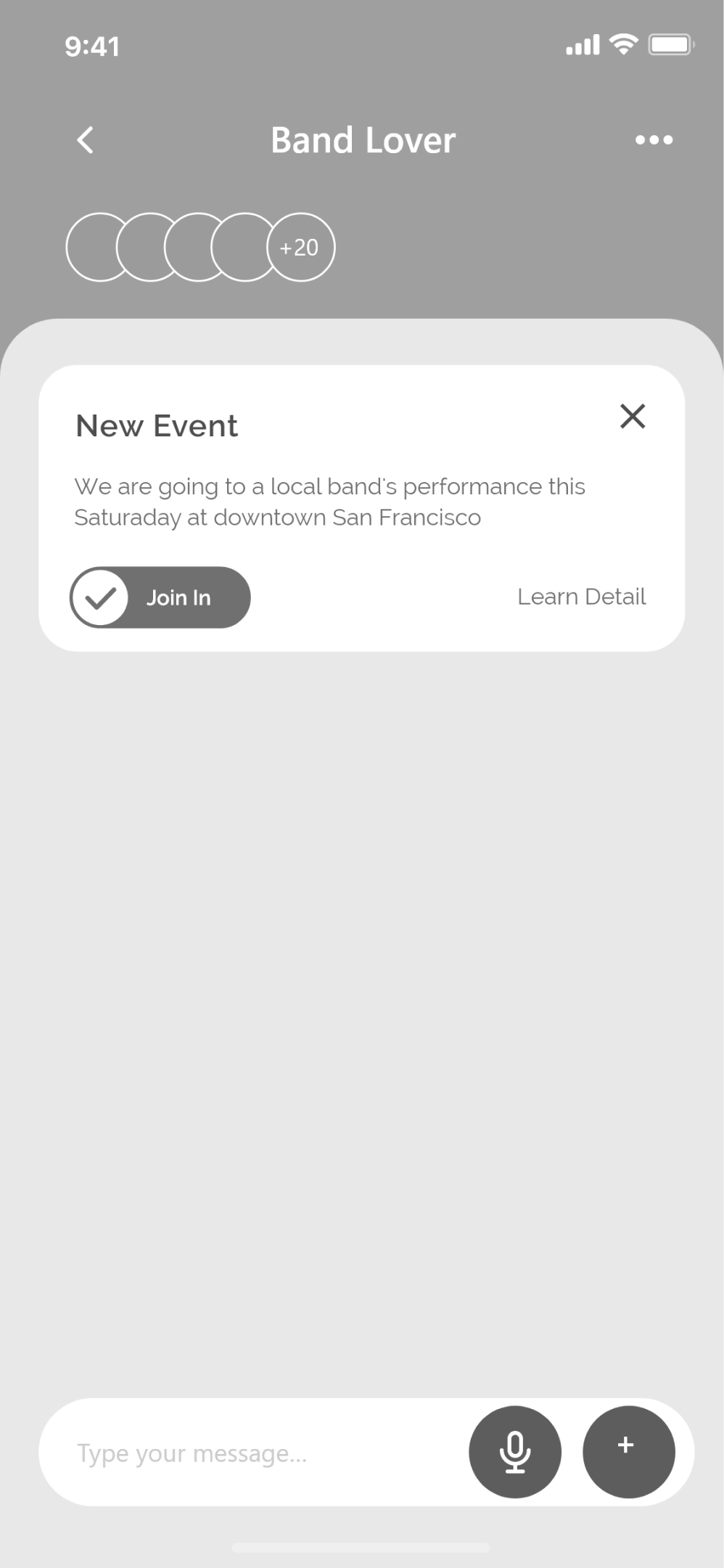The width and height of the screenshot is (724, 1568).
Task: Toggle Join In for the event
Action: pos(160,597)
